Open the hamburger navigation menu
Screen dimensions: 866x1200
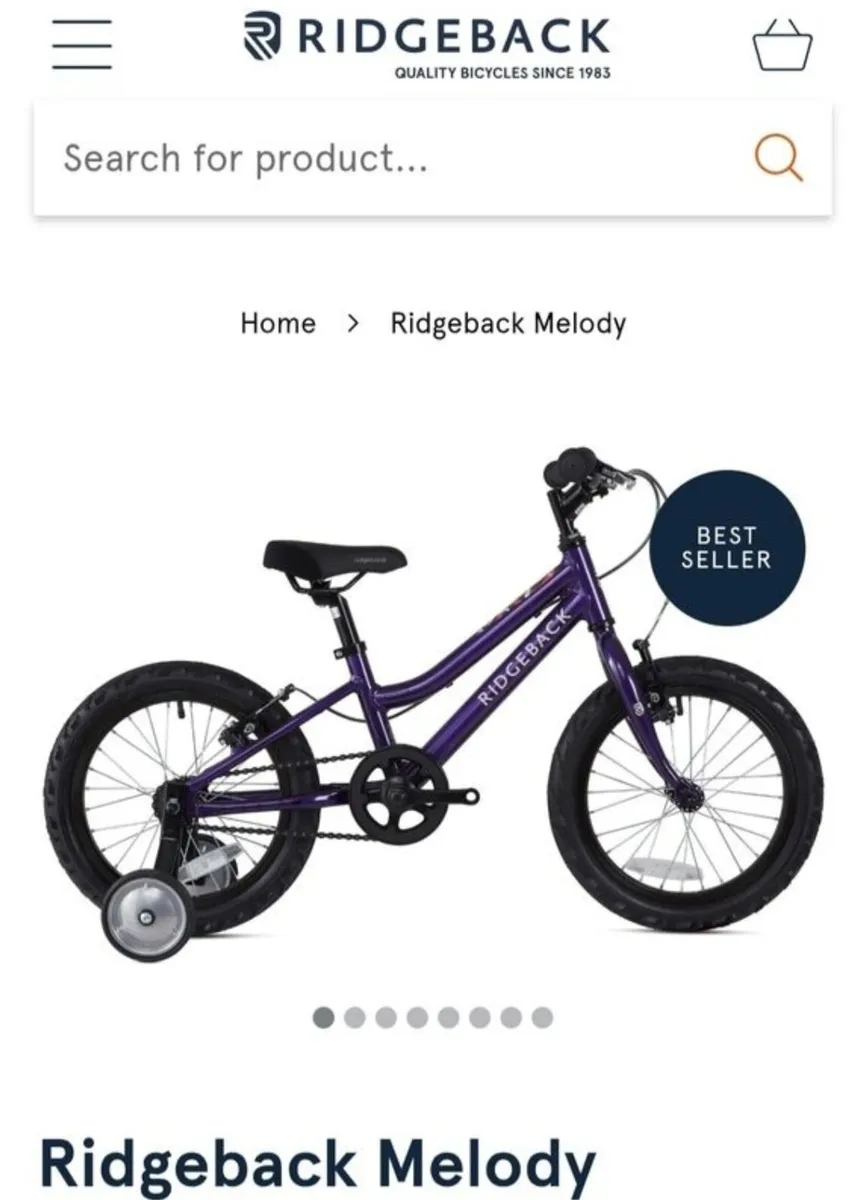click(x=83, y=42)
